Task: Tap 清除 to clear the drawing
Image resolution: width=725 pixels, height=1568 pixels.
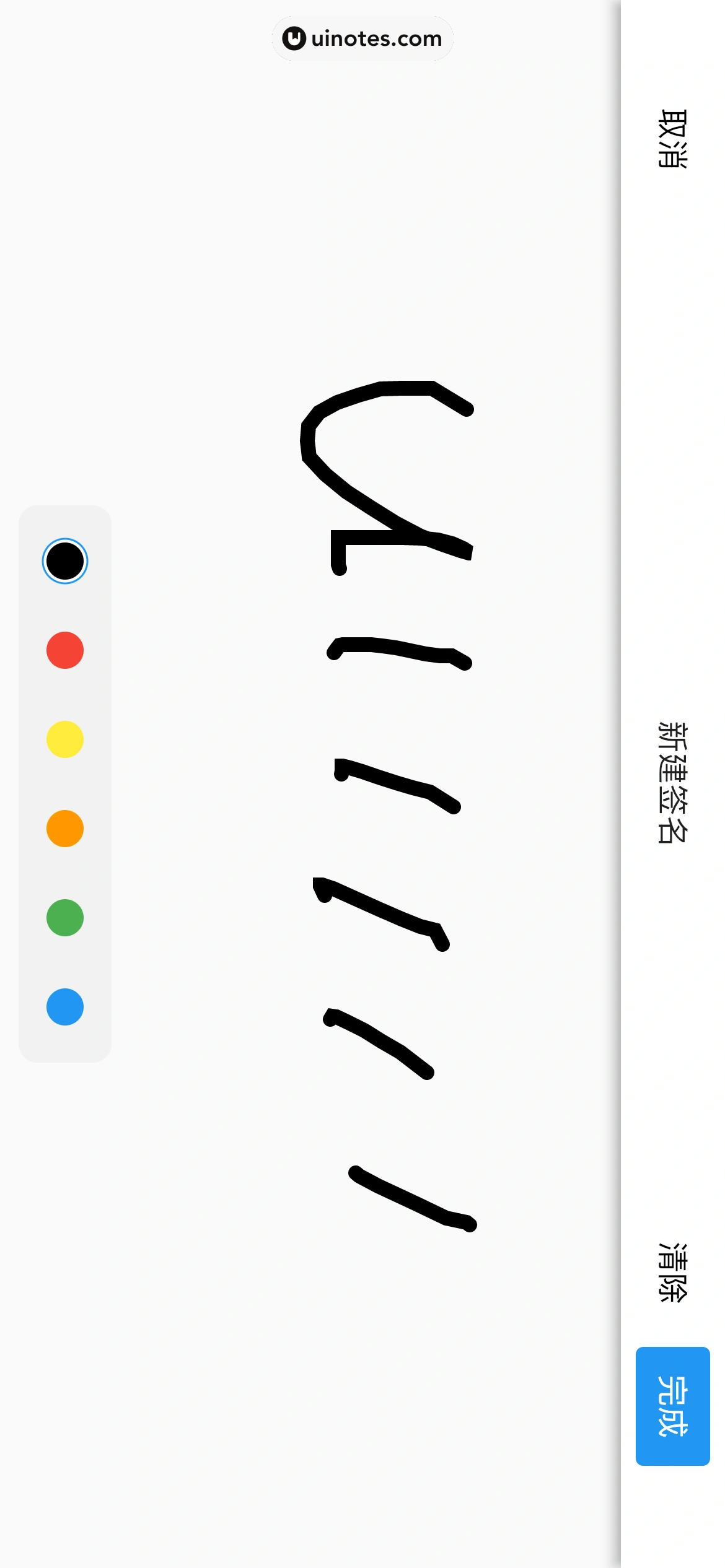Action: click(672, 1272)
